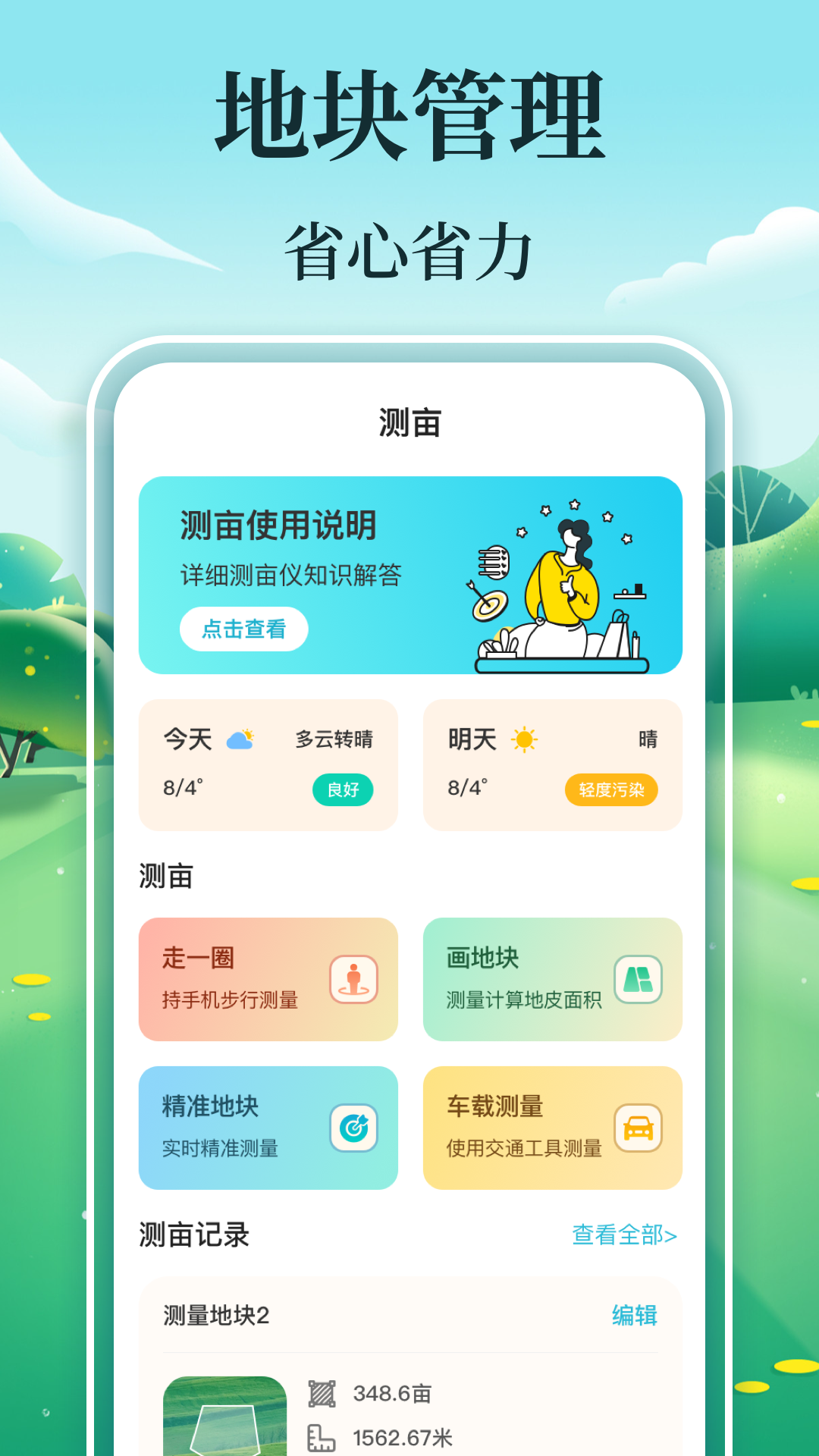
Task: Select the walking person icon on 走一圈 card
Action: pyautogui.click(x=355, y=980)
